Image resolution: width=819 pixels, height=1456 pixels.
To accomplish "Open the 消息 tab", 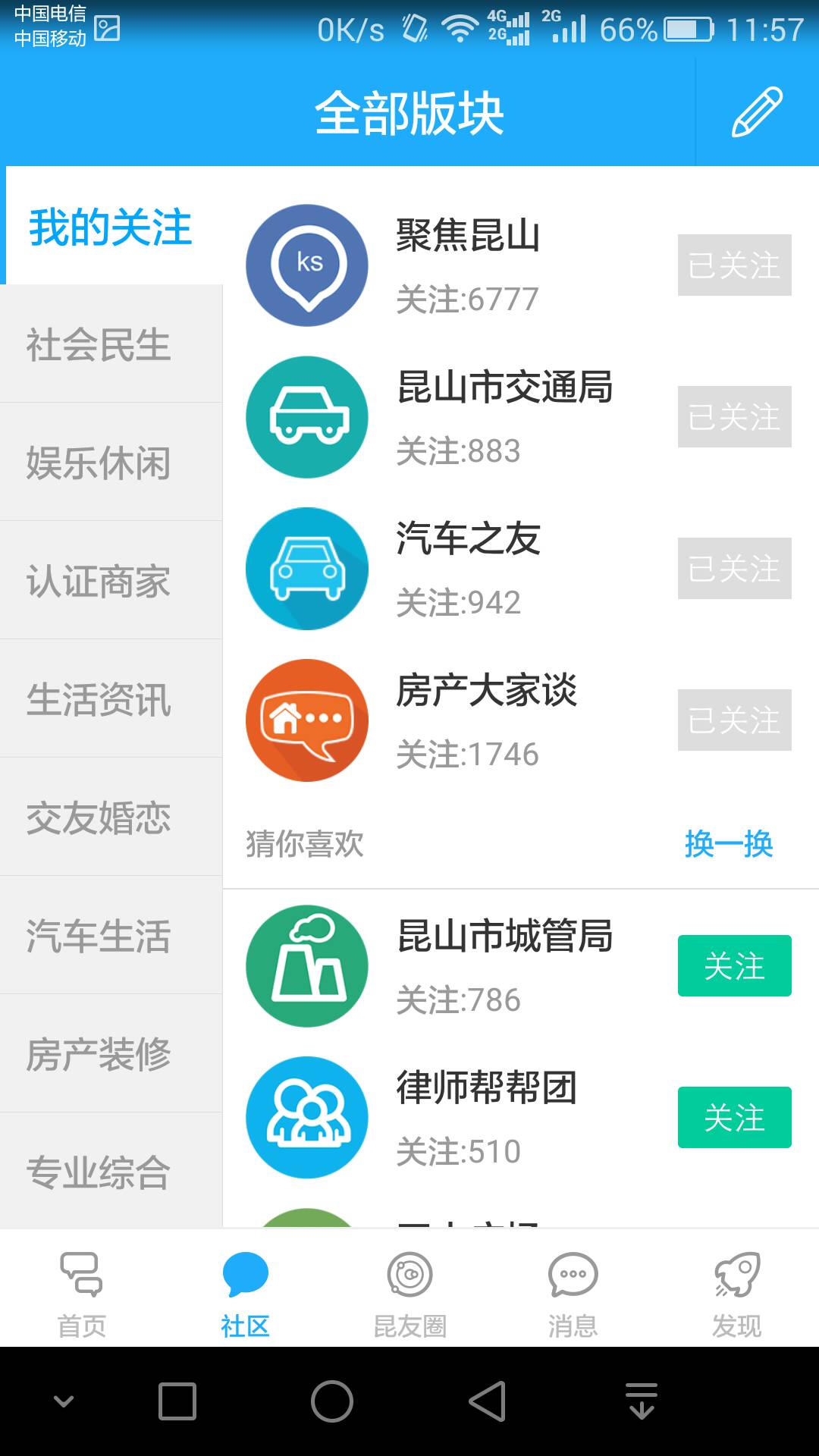I will 573,1289.
